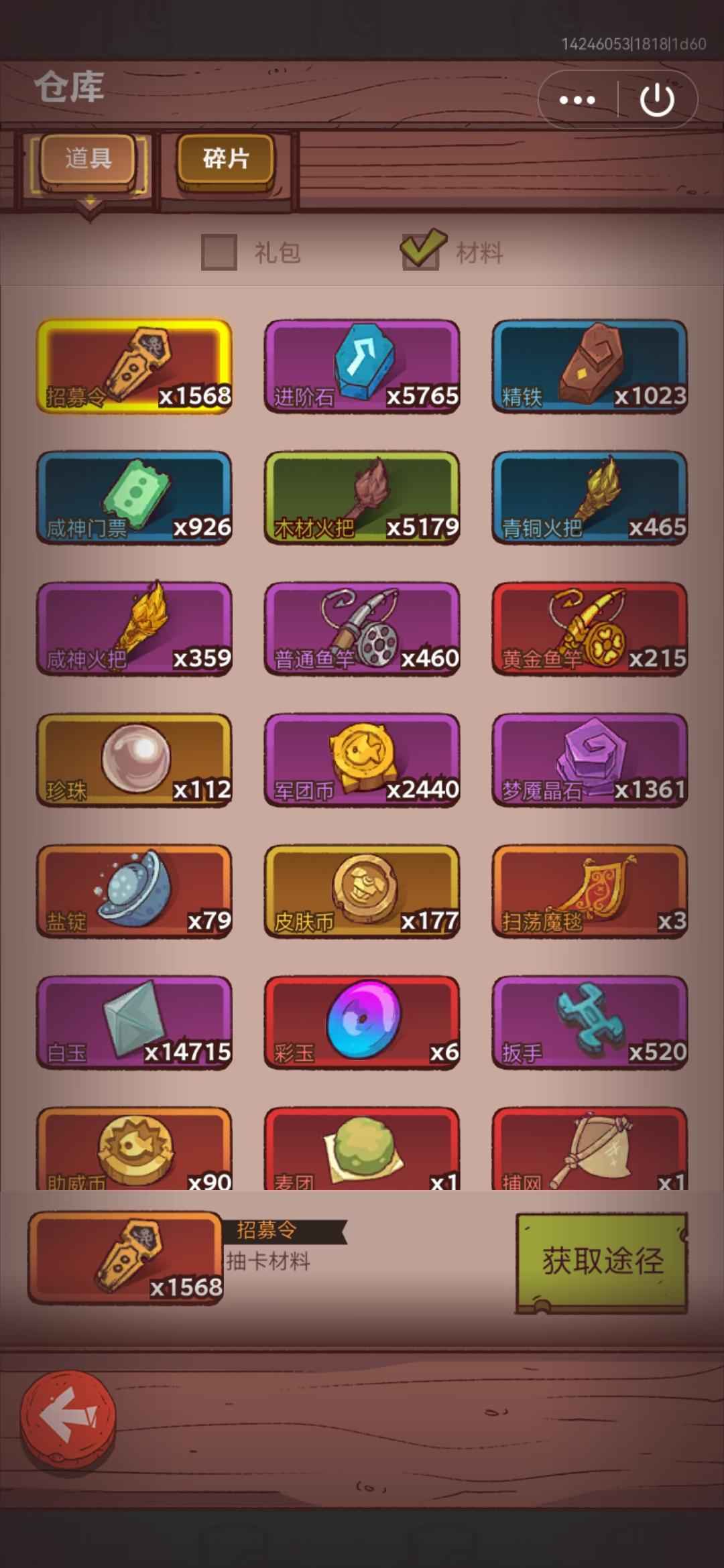The width and height of the screenshot is (724, 1568).
Task: Select the 白玉 item
Action: click(134, 1022)
